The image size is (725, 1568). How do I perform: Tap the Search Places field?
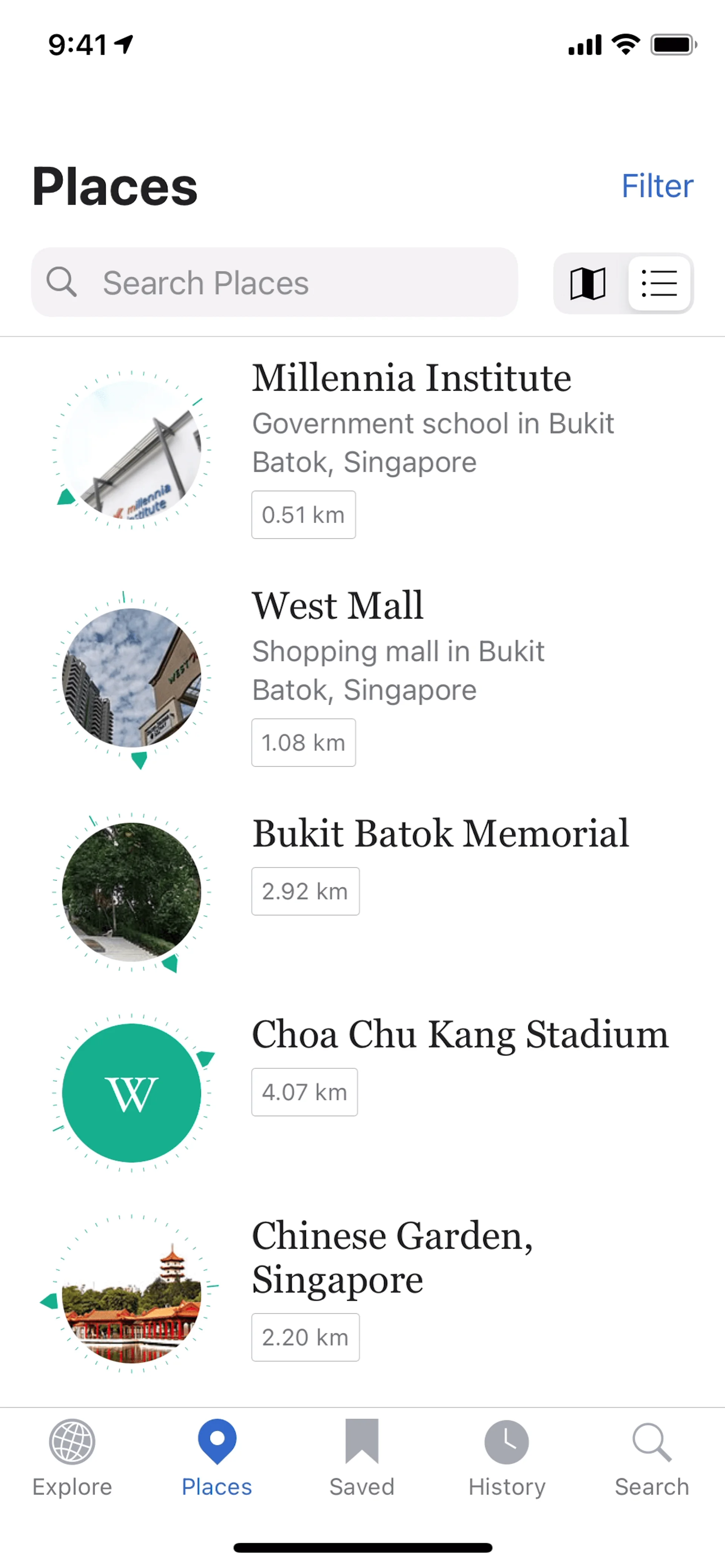274,282
